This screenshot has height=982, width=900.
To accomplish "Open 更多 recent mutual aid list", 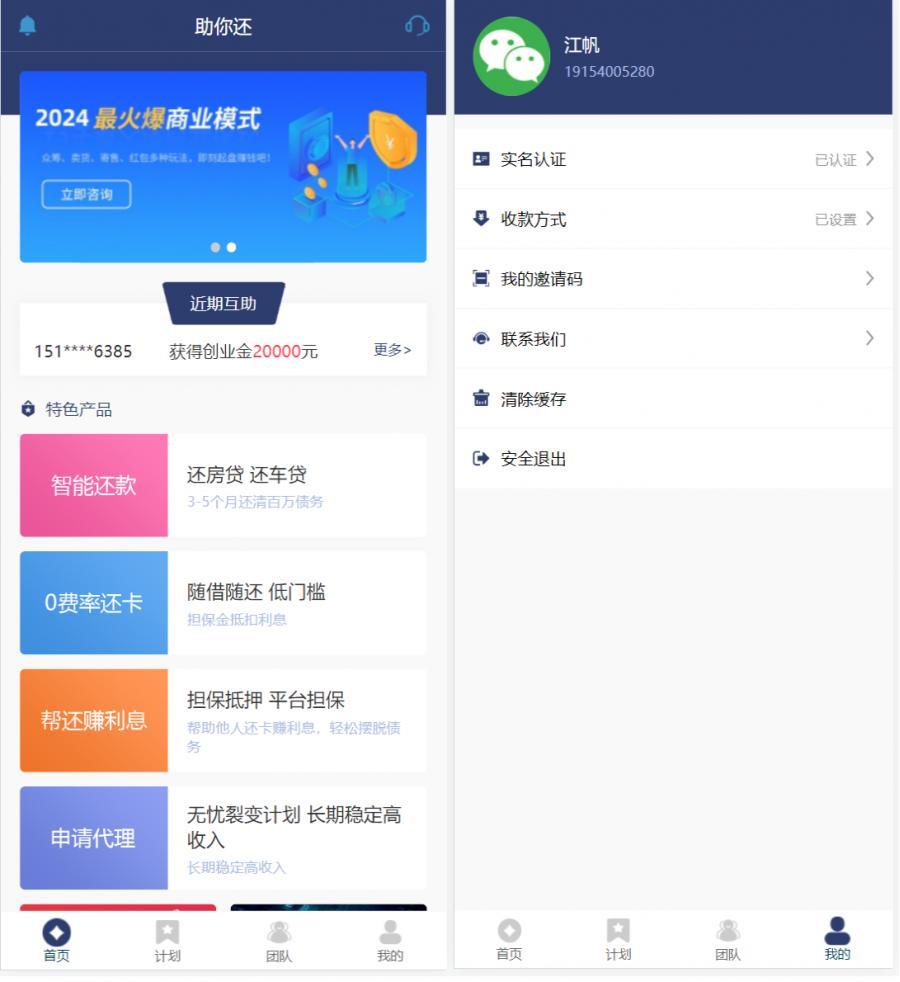I will [x=390, y=350].
